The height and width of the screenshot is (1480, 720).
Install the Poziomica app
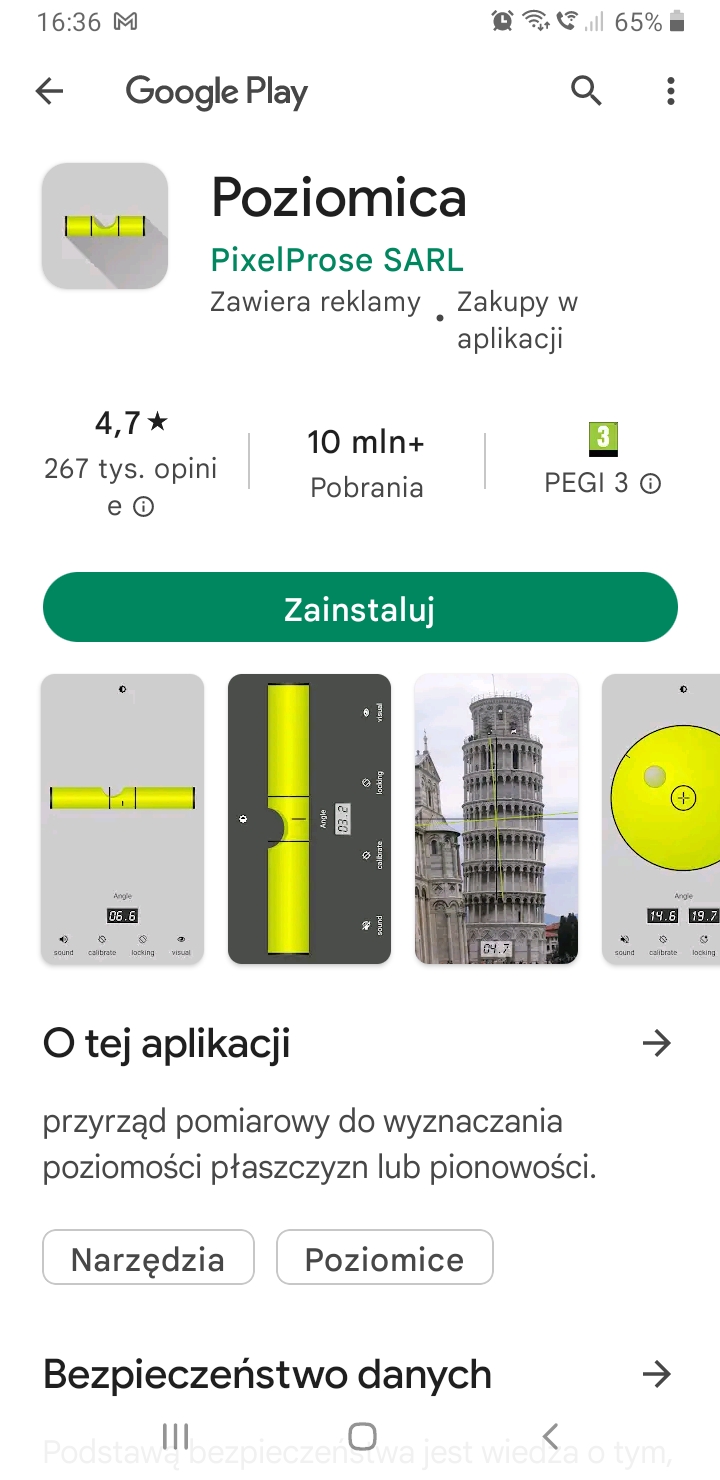coord(360,608)
